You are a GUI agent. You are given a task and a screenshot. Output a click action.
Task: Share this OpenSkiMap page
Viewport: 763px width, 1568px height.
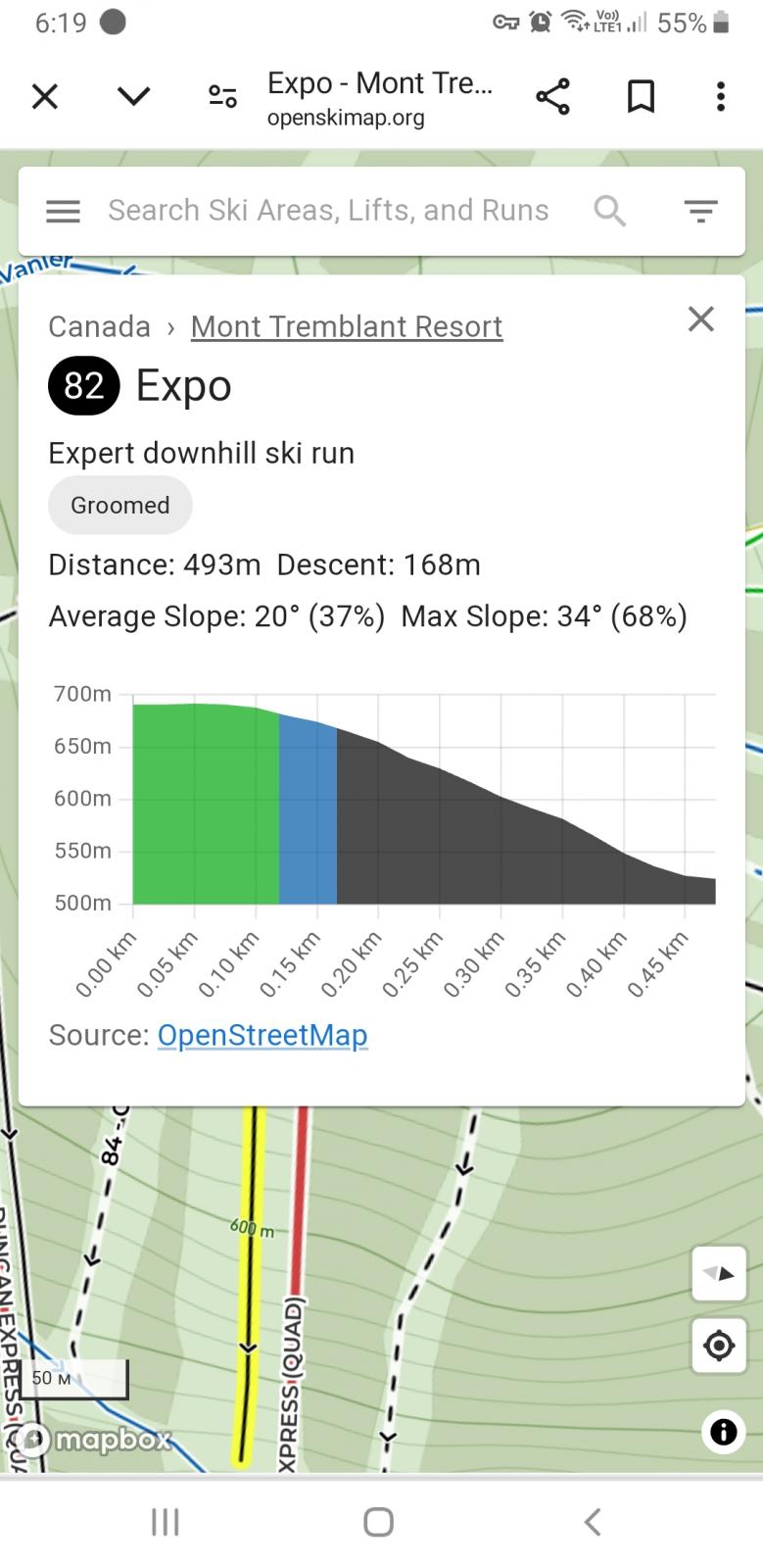(552, 96)
